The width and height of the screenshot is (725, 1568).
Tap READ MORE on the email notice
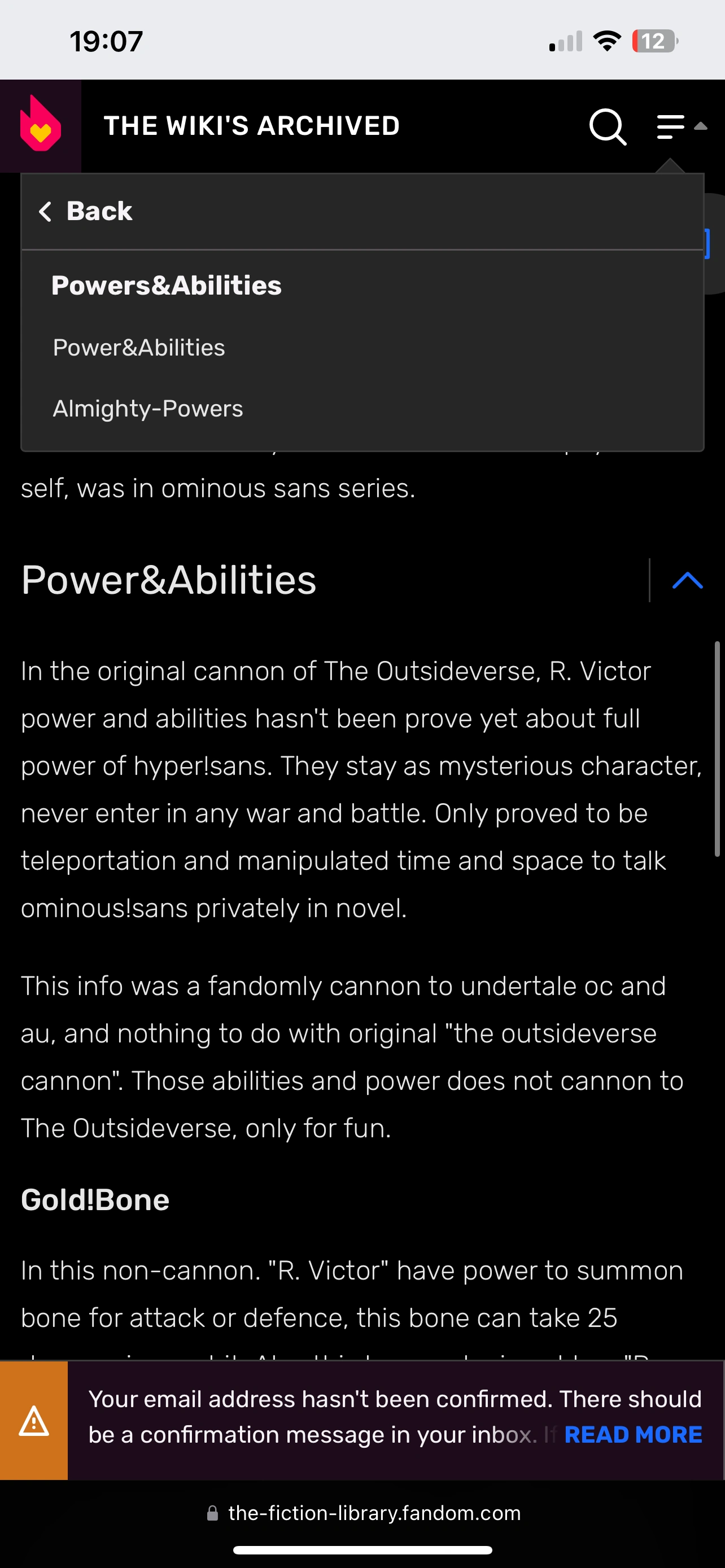tap(633, 1435)
